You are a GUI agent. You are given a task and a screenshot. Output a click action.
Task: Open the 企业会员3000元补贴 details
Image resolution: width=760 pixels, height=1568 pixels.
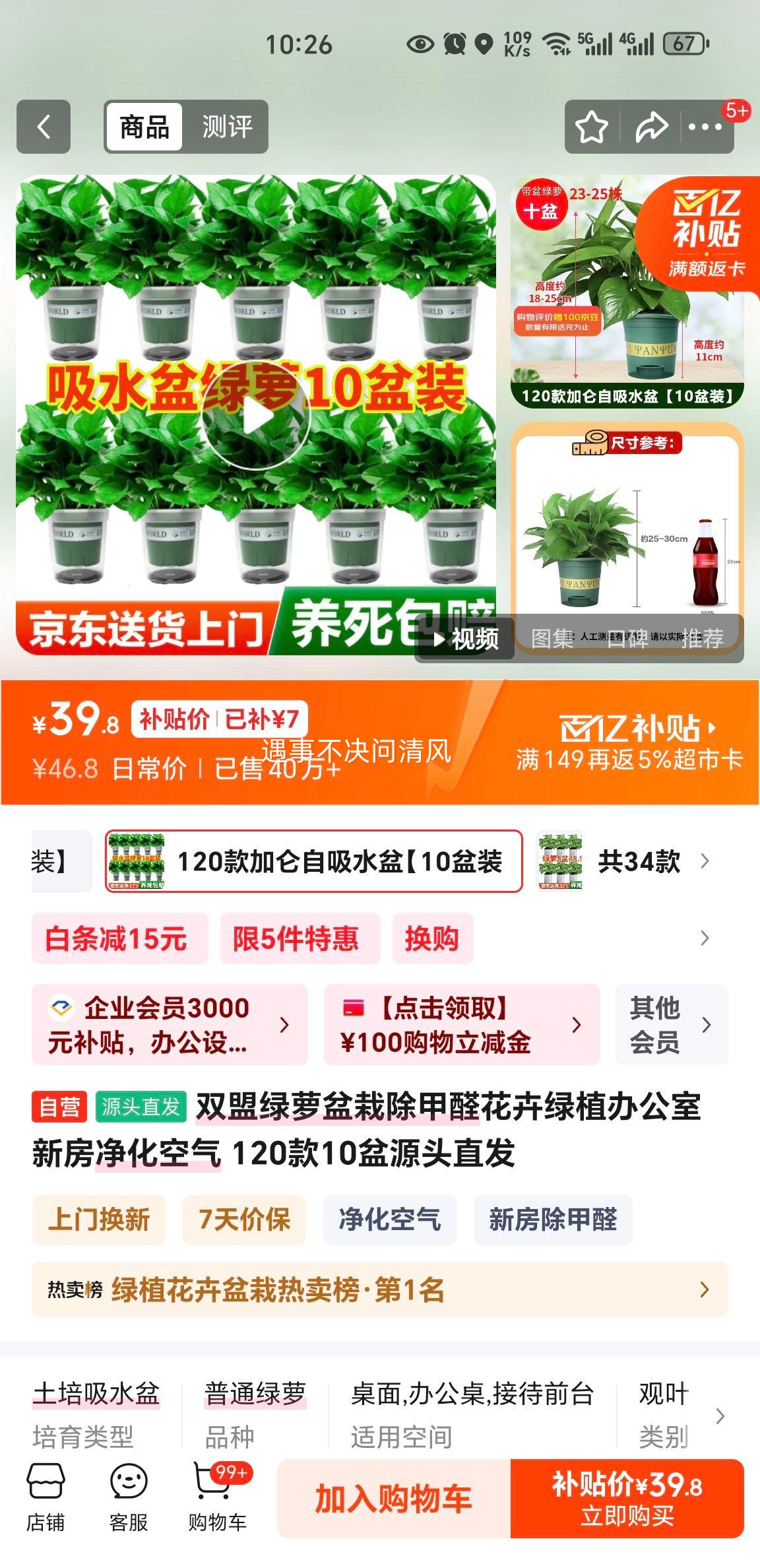(165, 1025)
